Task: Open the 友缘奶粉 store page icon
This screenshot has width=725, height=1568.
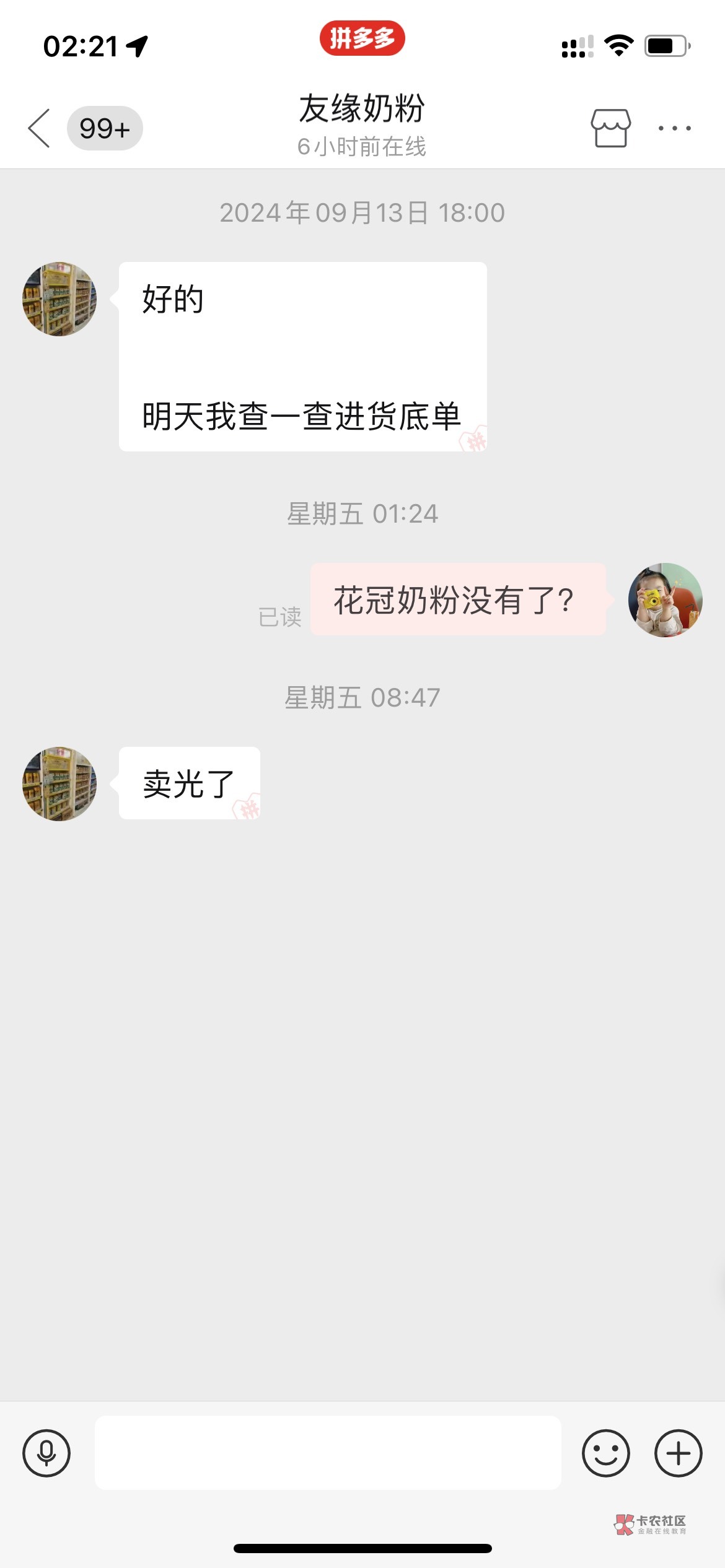Action: (x=610, y=128)
